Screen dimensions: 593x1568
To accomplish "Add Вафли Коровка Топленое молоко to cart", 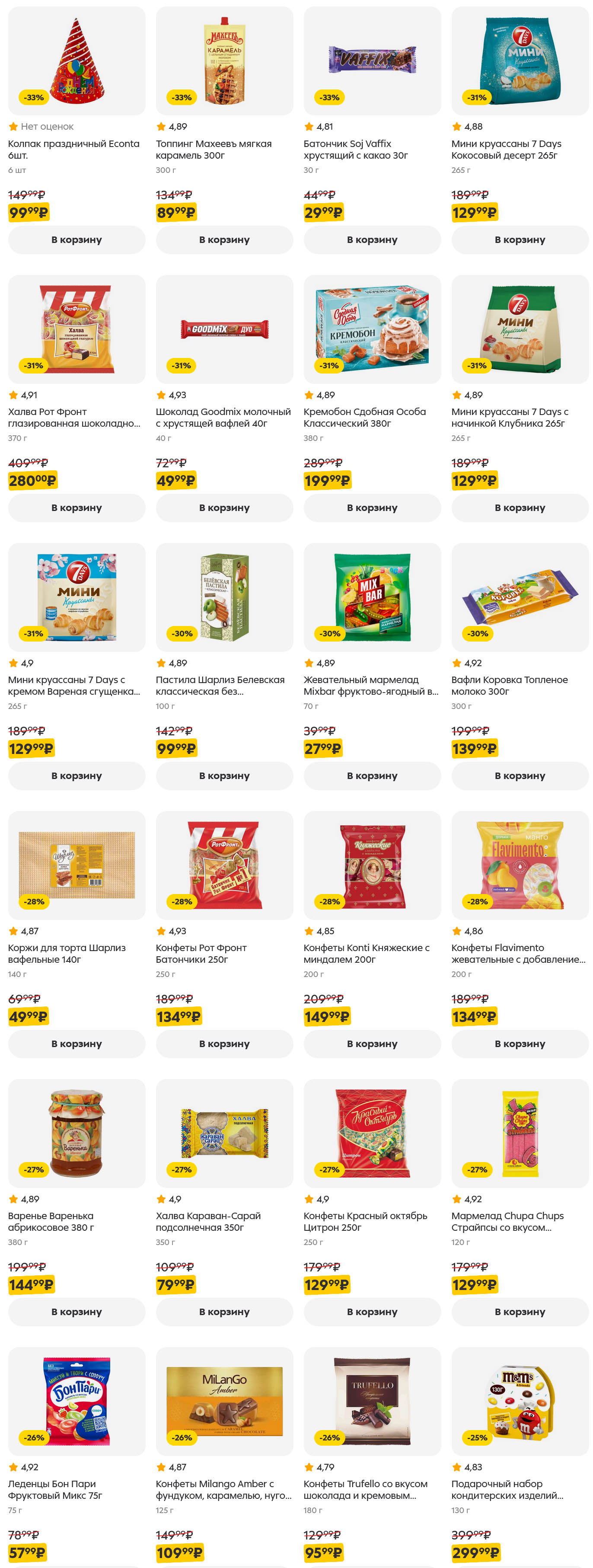I will tap(520, 776).
